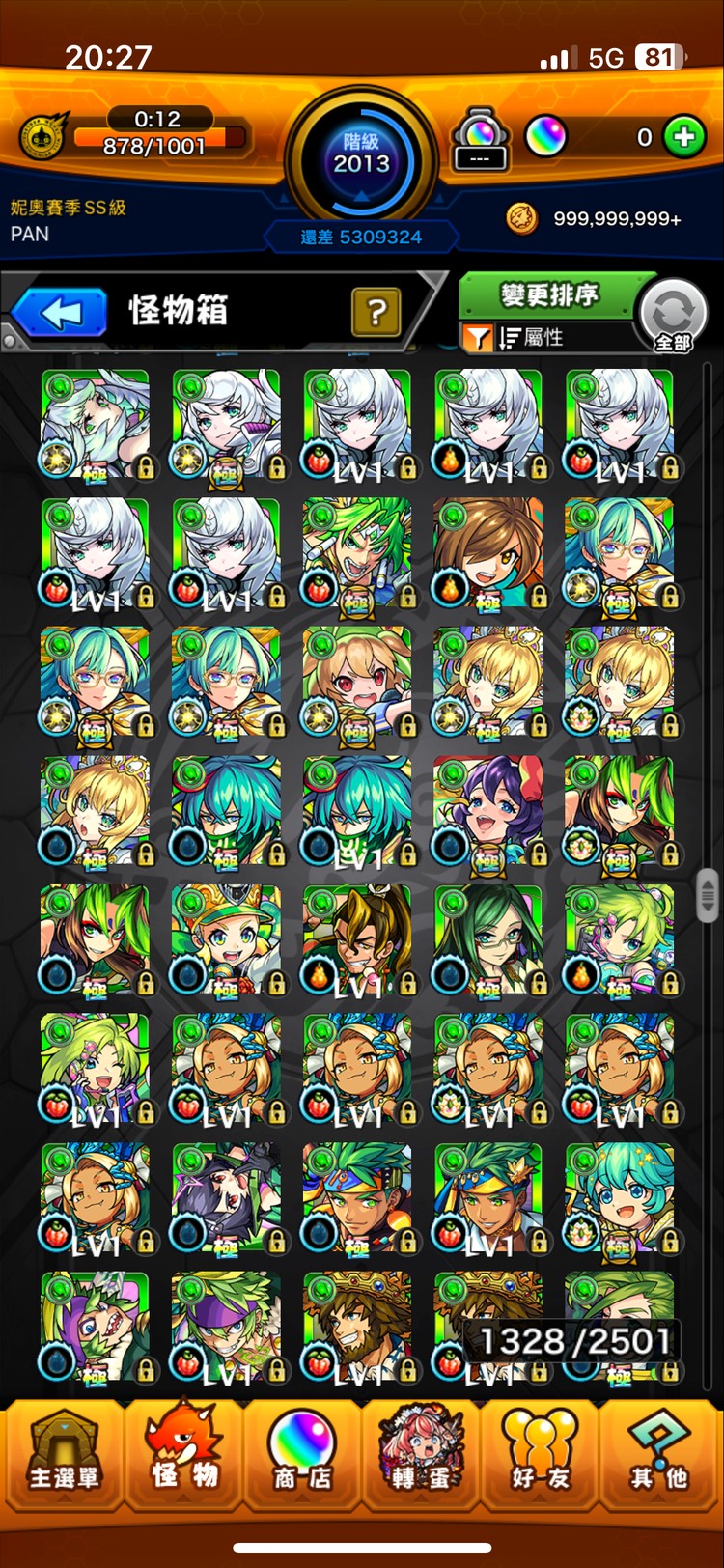Open the 屬性 attribute filter control
Screen dimensions: 724x1568
[x=531, y=337]
